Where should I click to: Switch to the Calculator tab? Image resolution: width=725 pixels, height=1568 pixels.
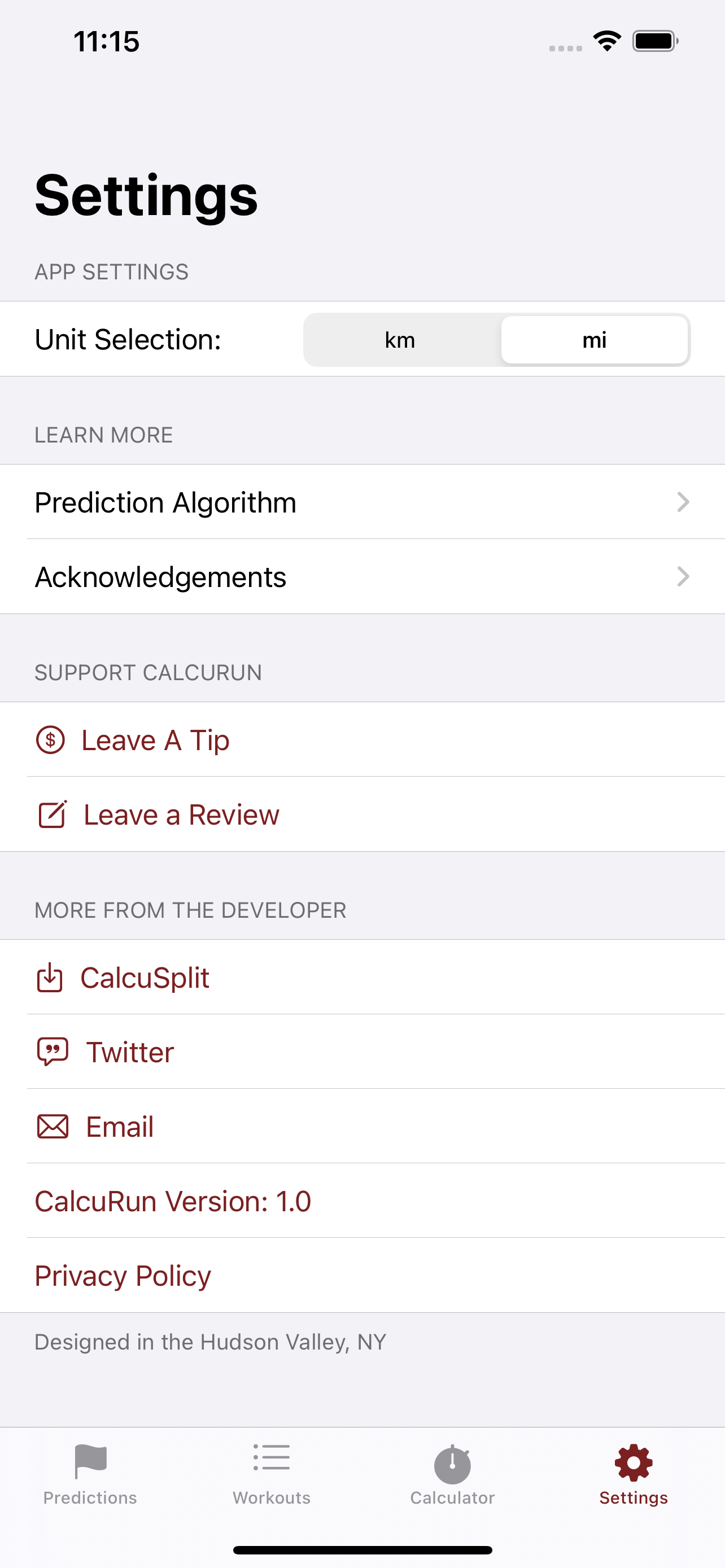pyautogui.click(x=452, y=1474)
